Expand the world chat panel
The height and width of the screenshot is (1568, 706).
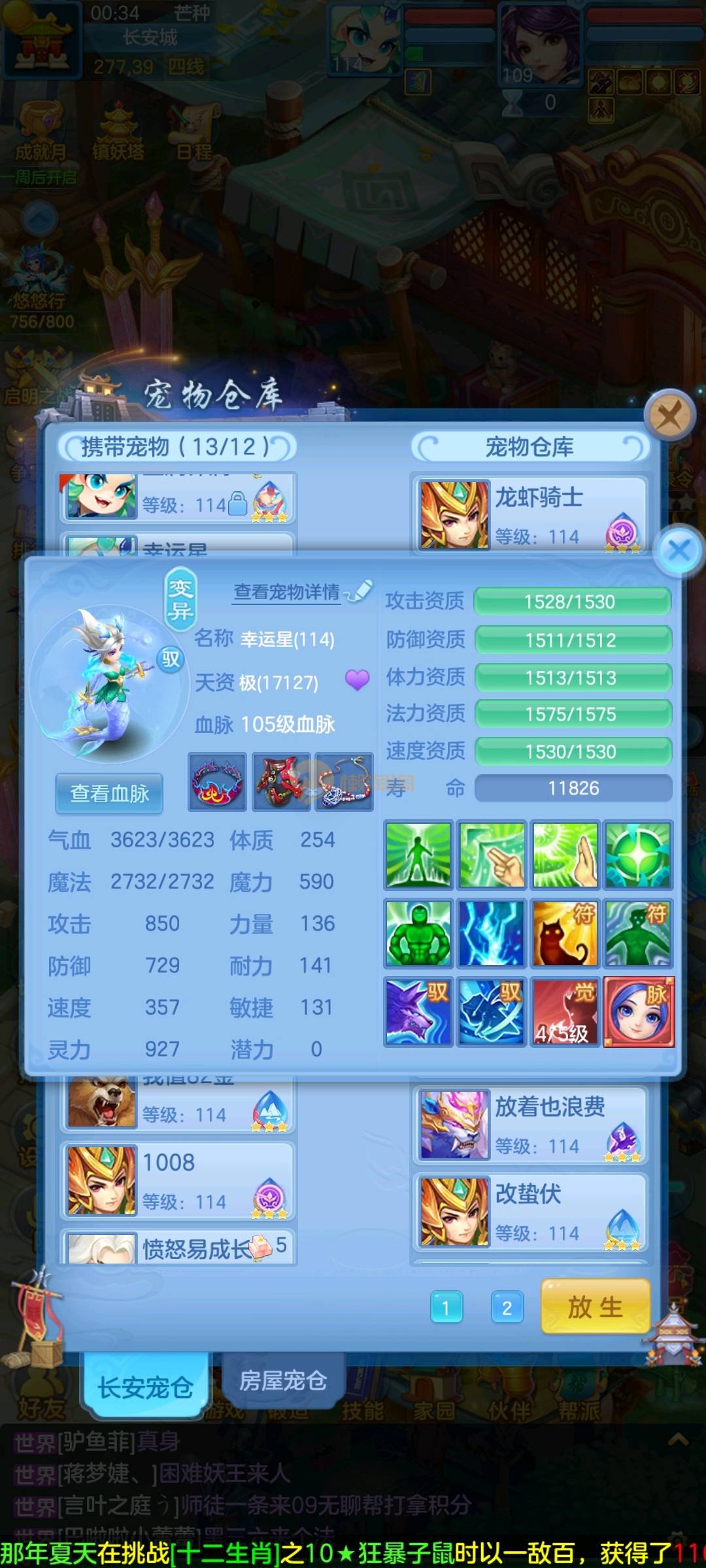pyautogui.click(x=678, y=1439)
